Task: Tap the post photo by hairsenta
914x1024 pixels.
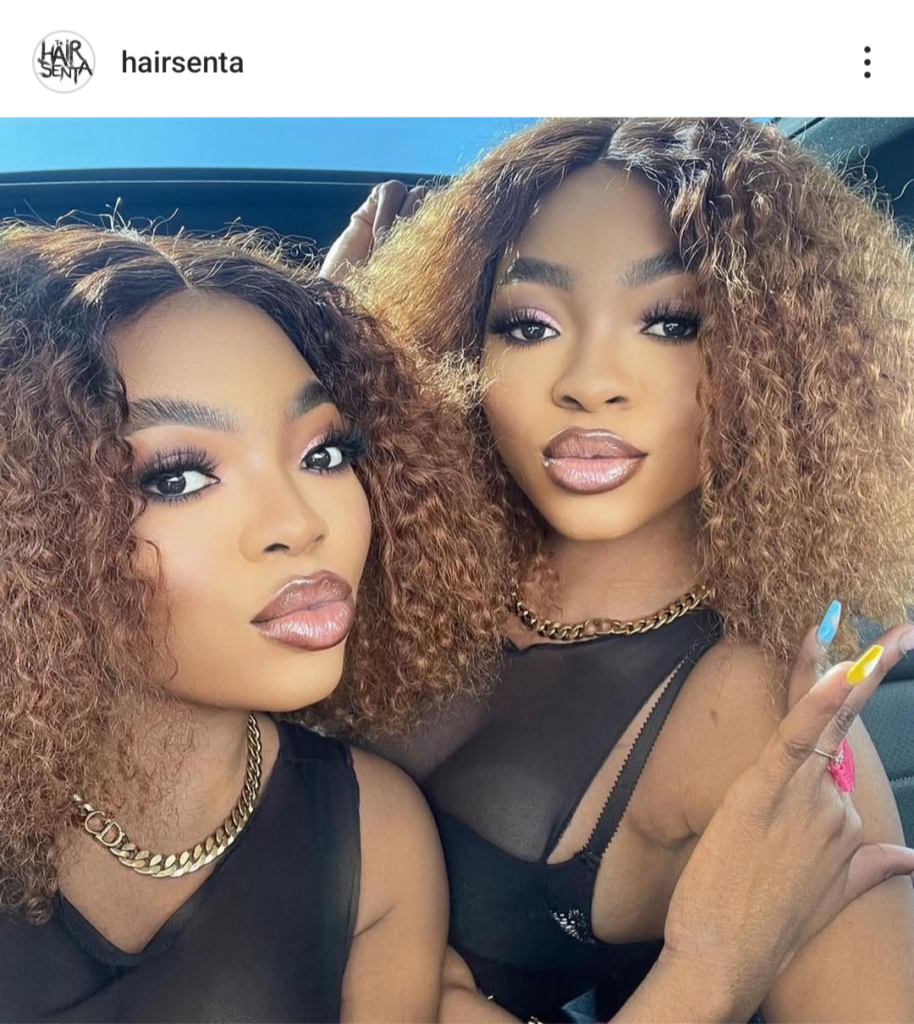Action: (x=457, y=570)
